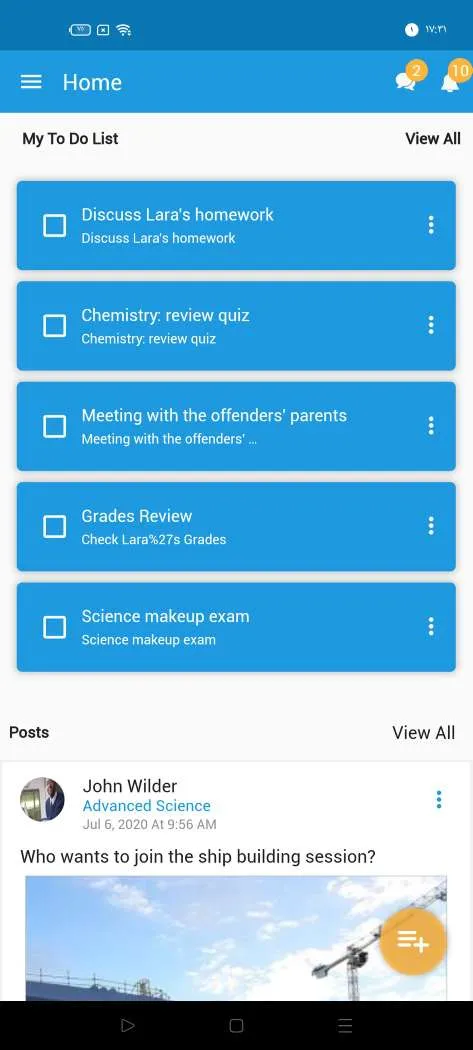
Task: Open the hamburger drawer menu
Action: pos(31,82)
